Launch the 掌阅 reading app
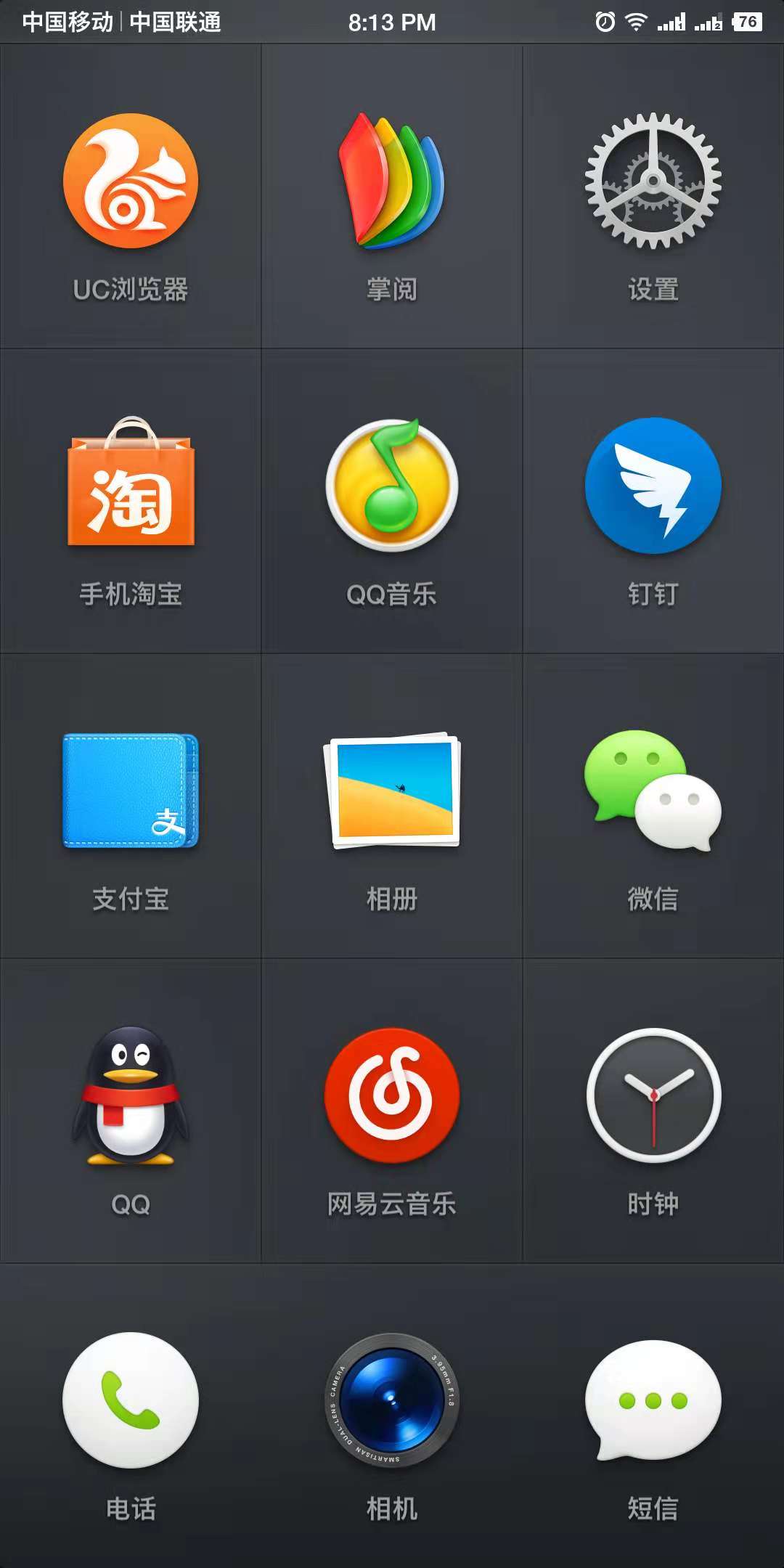The width and height of the screenshot is (784, 1568). [x=392, y=181]
